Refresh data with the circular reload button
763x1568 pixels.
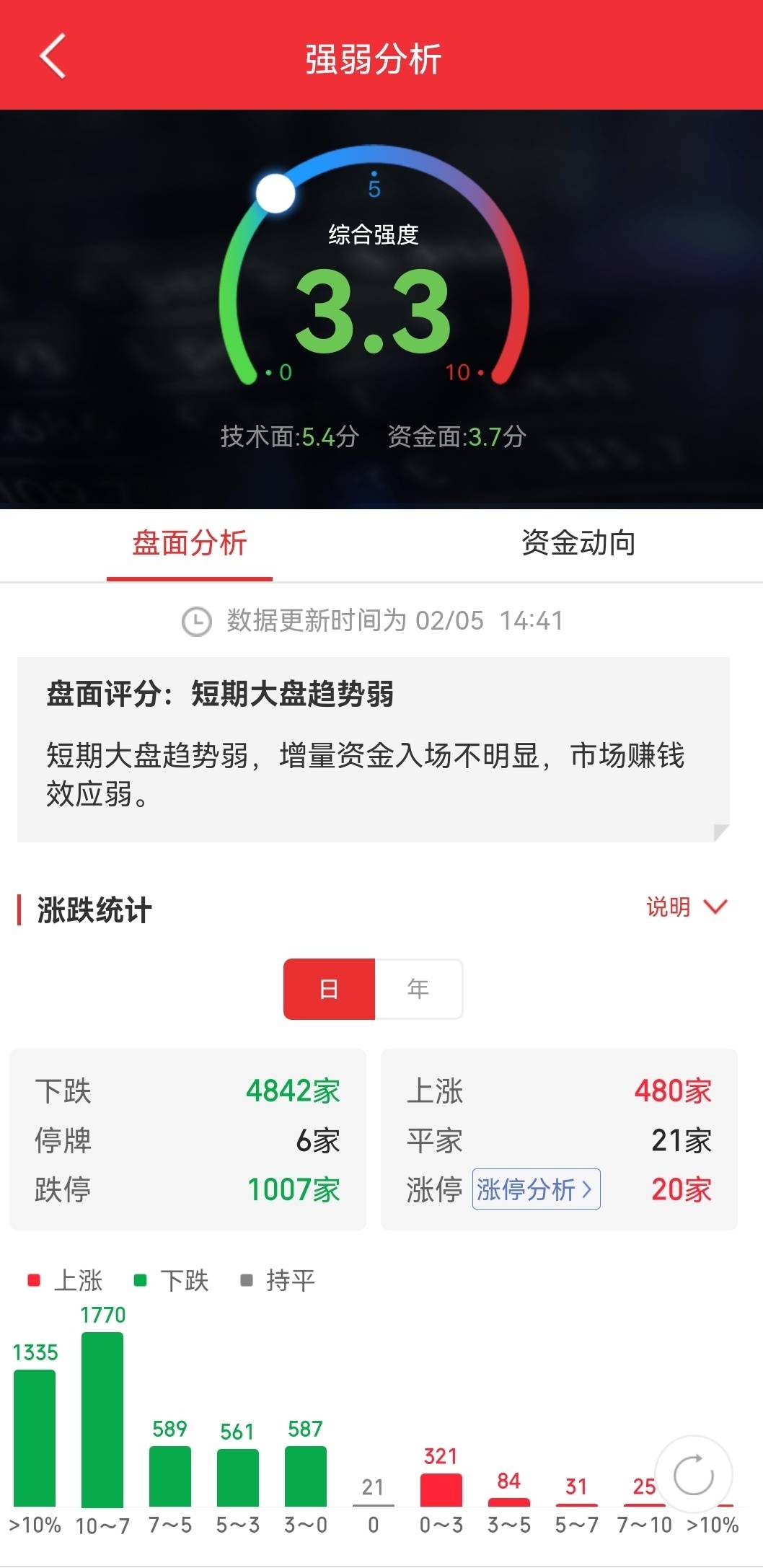[x=693, y=1474]
